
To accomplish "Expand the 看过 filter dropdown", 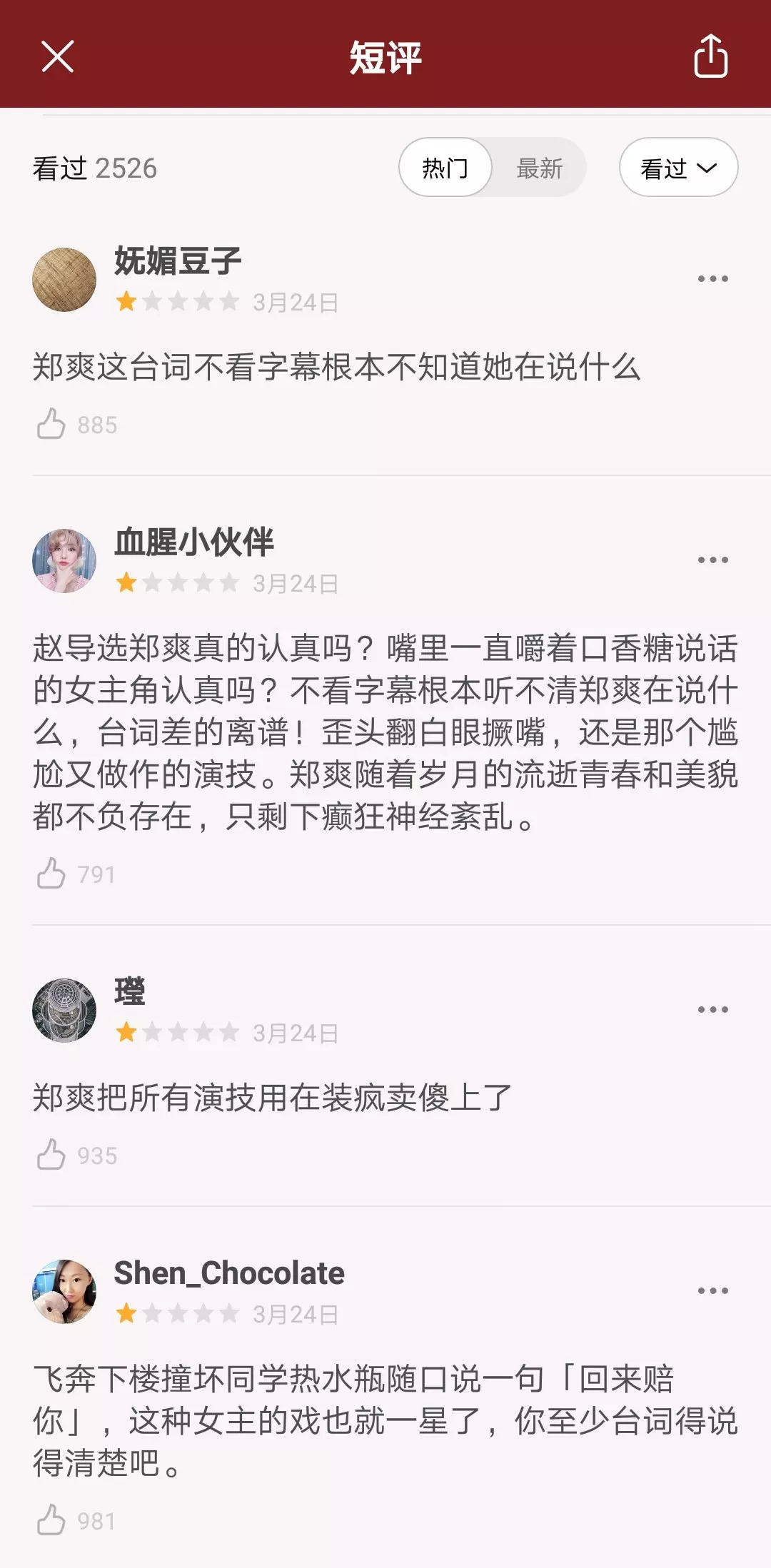I will [x=678, y=168].
